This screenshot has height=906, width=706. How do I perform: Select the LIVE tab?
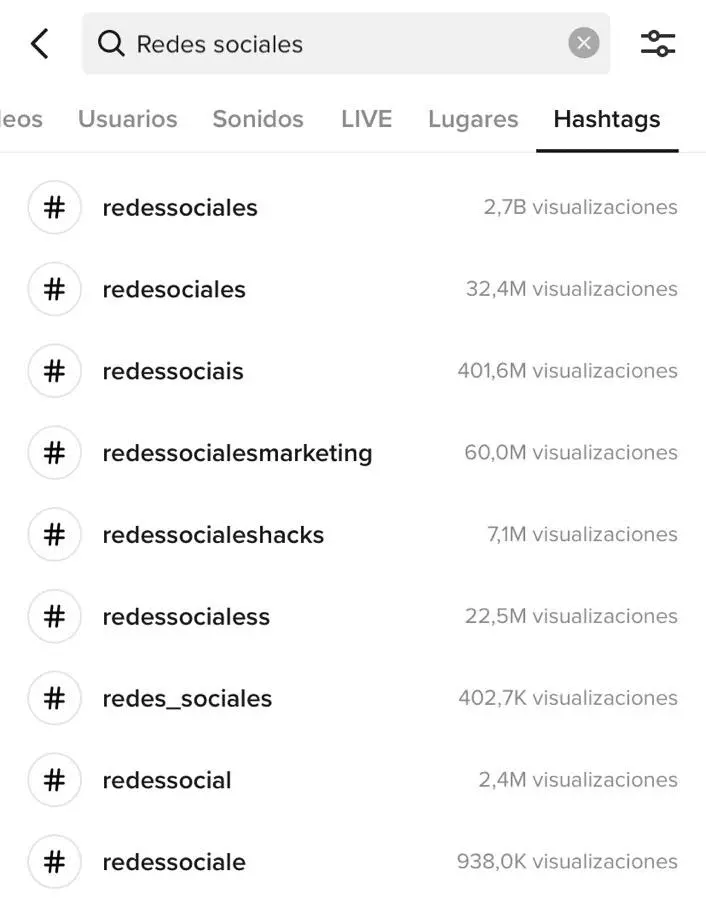coord(366,119)
